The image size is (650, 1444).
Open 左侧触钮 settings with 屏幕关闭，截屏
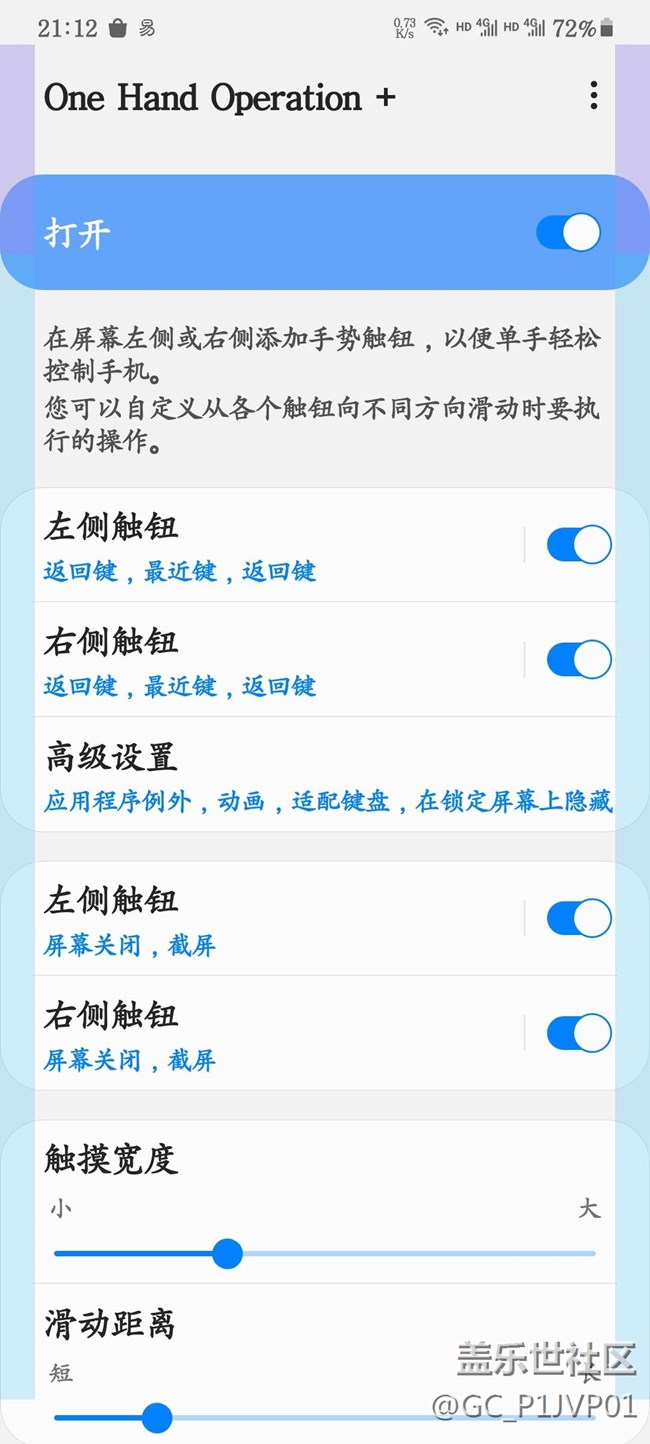coord(270,919)
